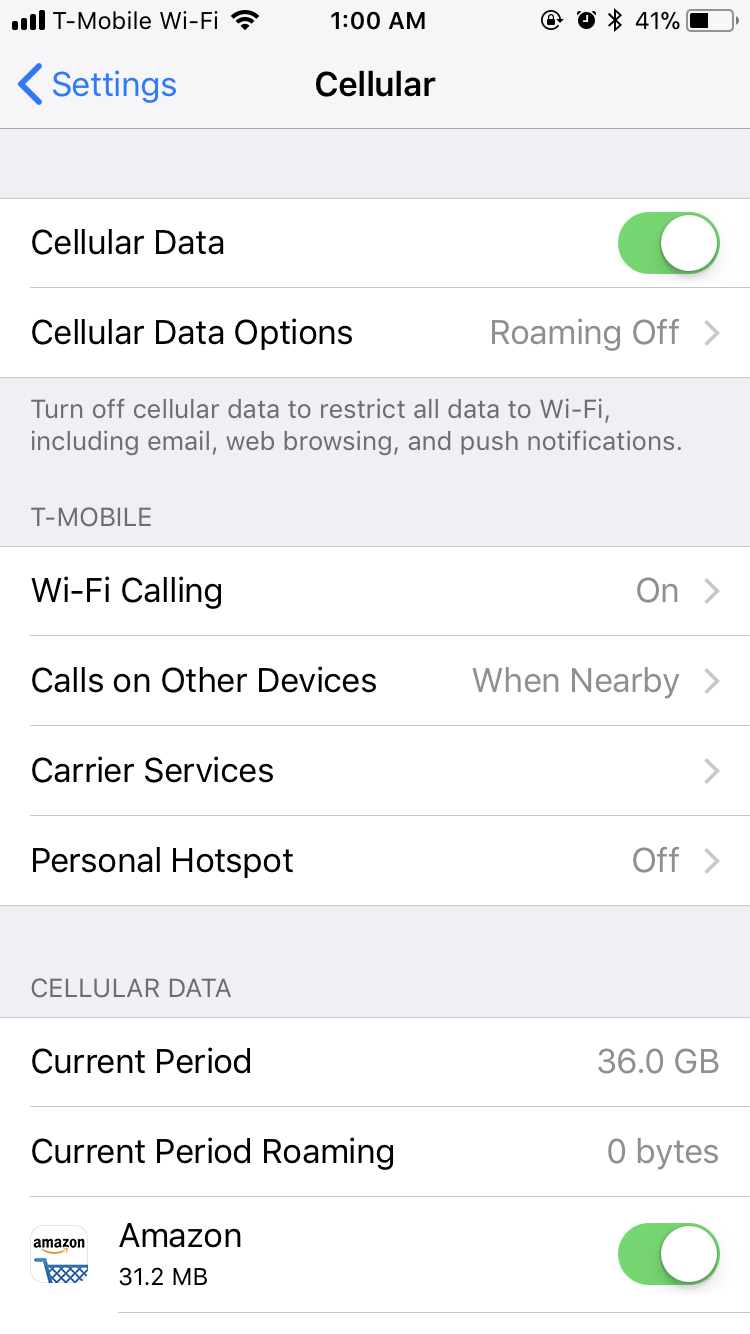Screen dimensions: 750x1334
Task: Go back to Settings
Action: [x=97, y=85]
